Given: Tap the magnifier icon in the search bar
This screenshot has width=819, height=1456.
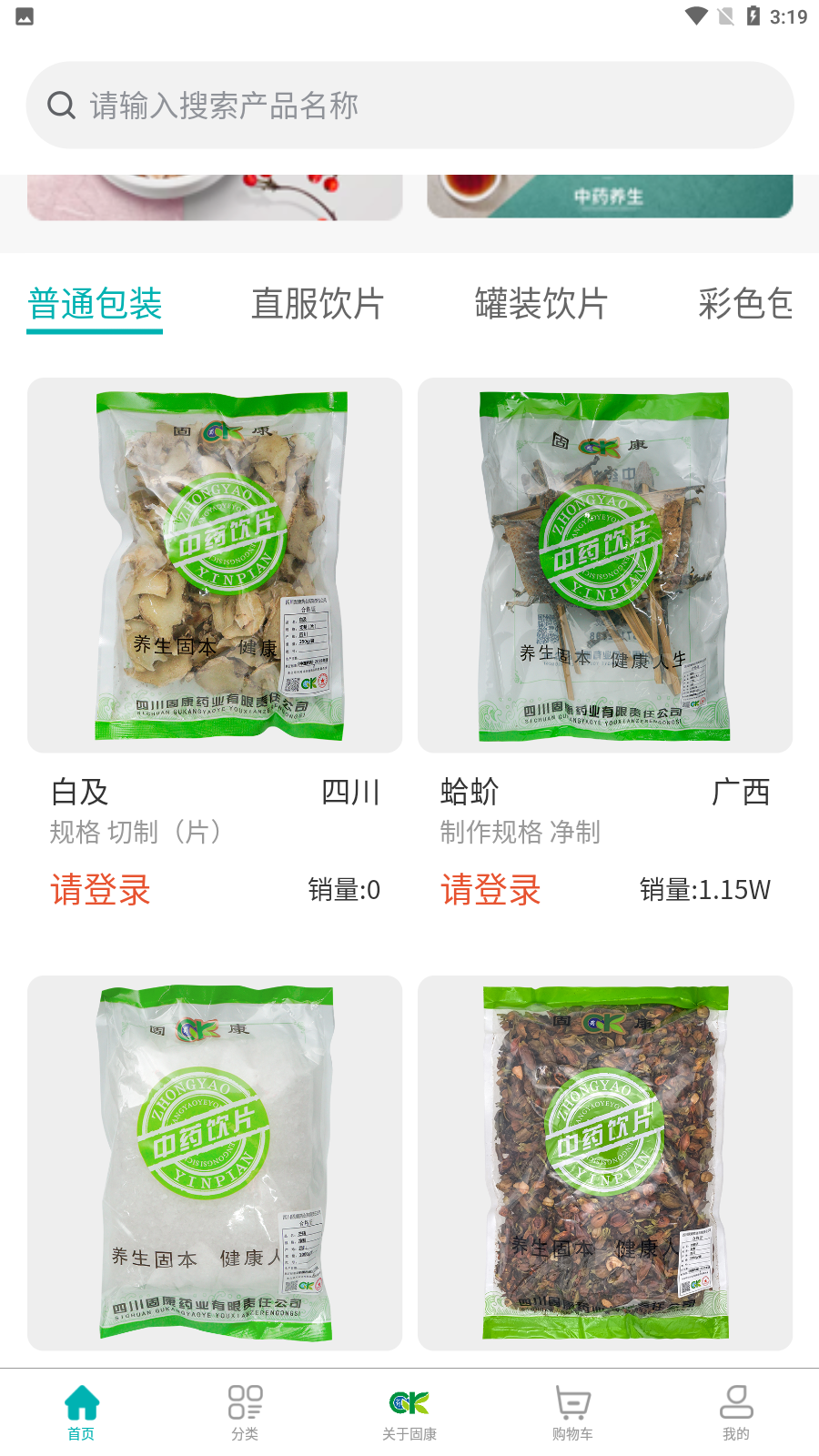Looking at the screenshot, I should (61, 105).
